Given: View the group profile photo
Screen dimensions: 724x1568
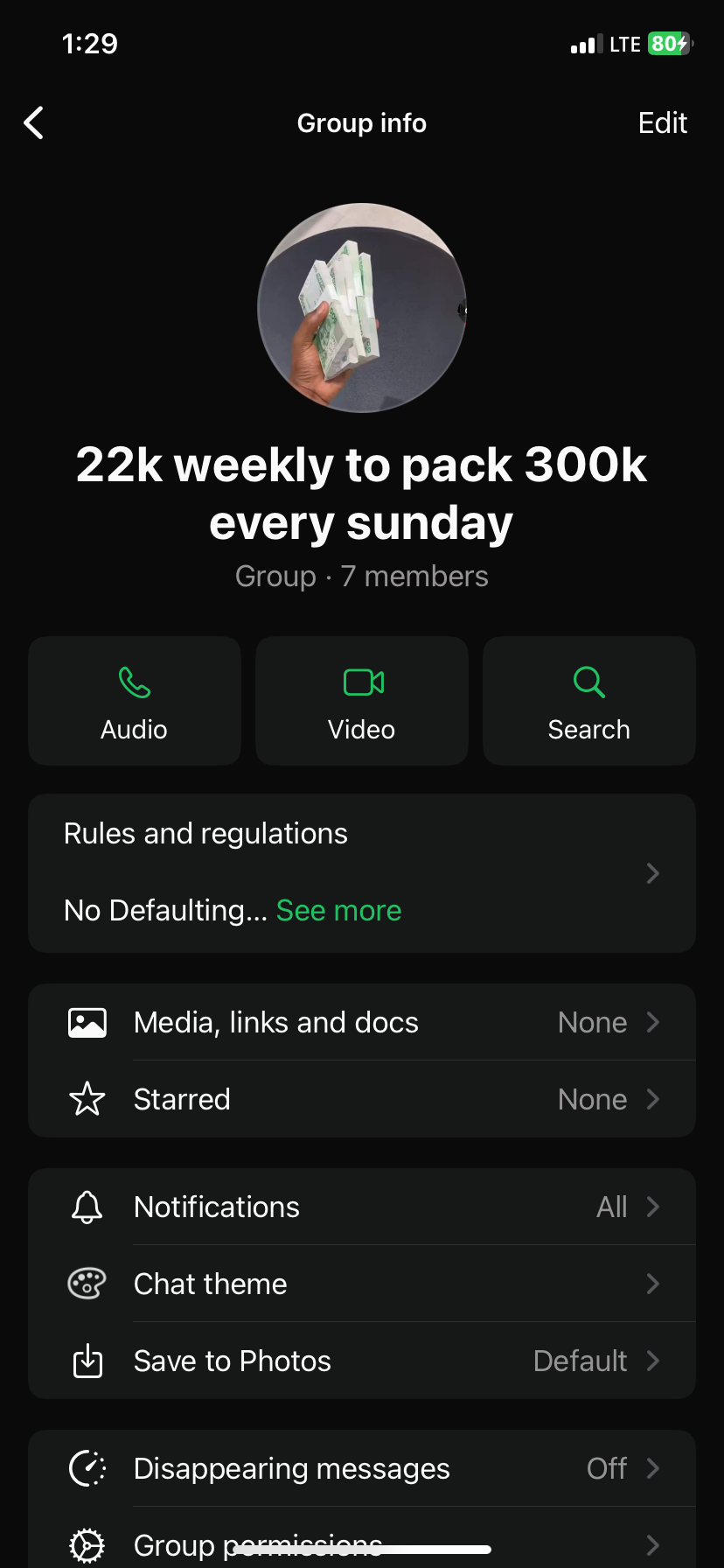Looking at the screenshot, I should (362, 308).
